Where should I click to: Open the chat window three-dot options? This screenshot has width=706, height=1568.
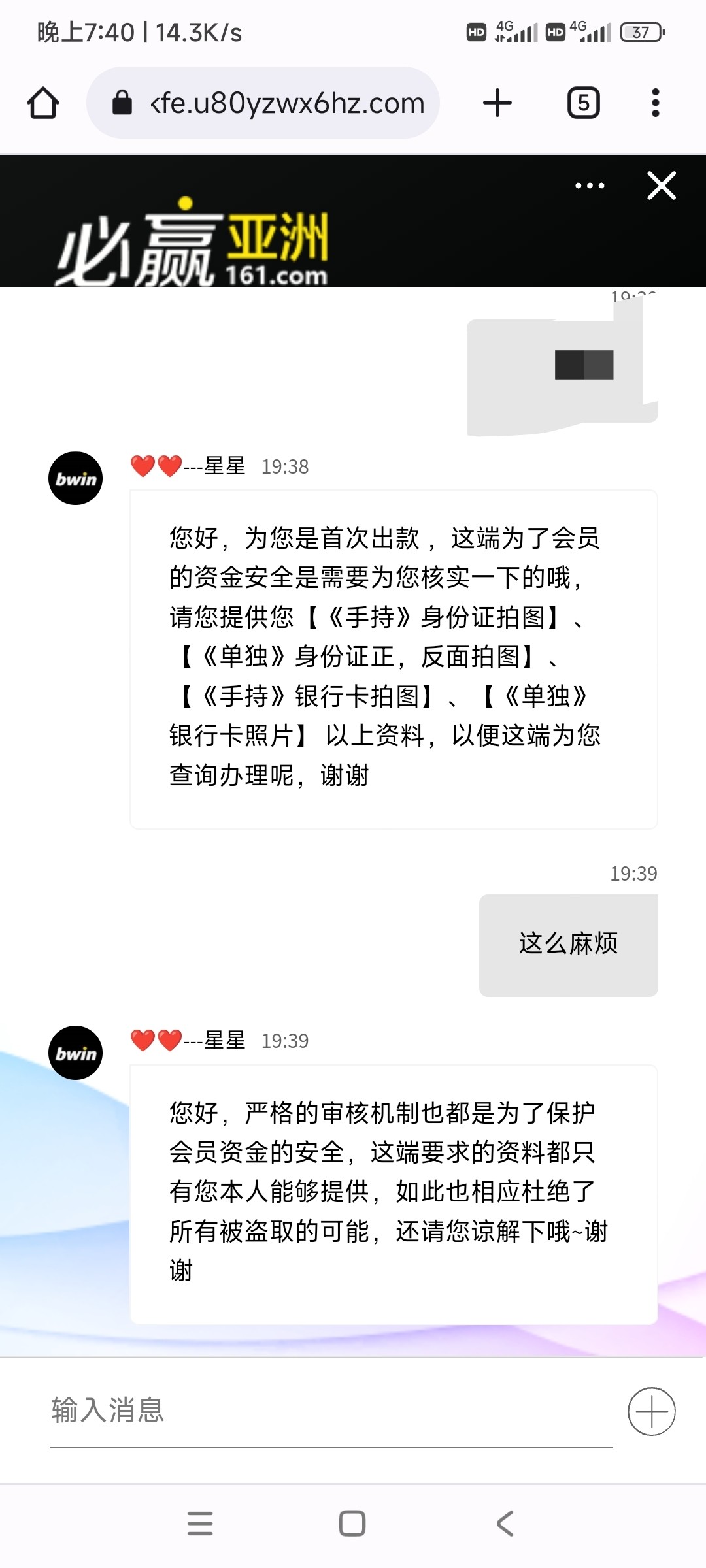(590, 186)
